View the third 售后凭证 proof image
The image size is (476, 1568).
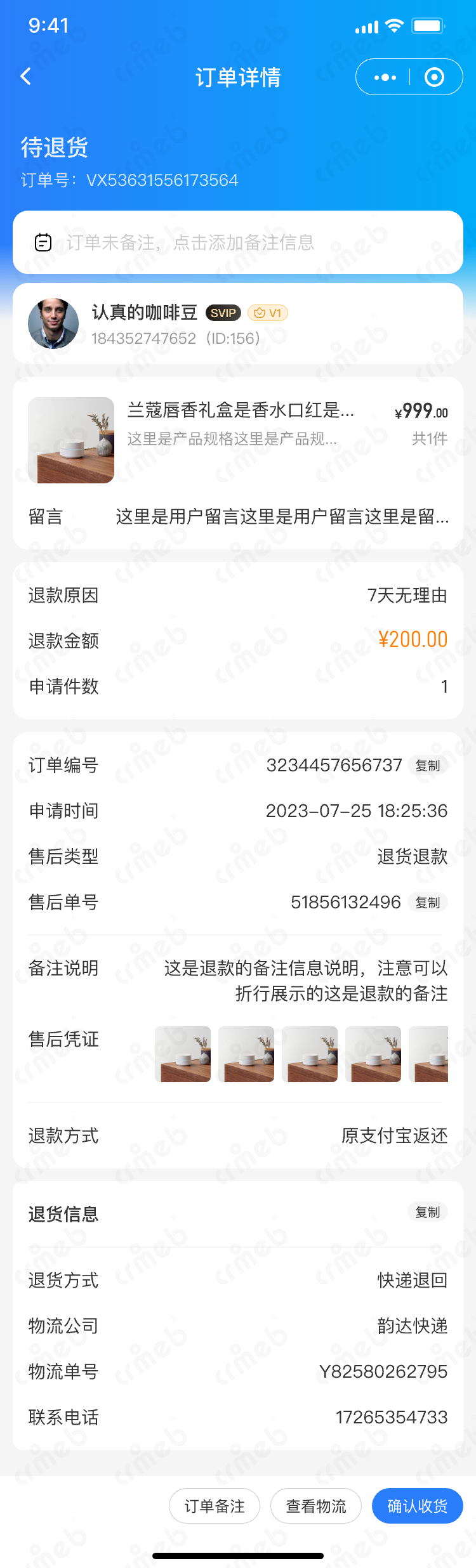(310, 1054)
